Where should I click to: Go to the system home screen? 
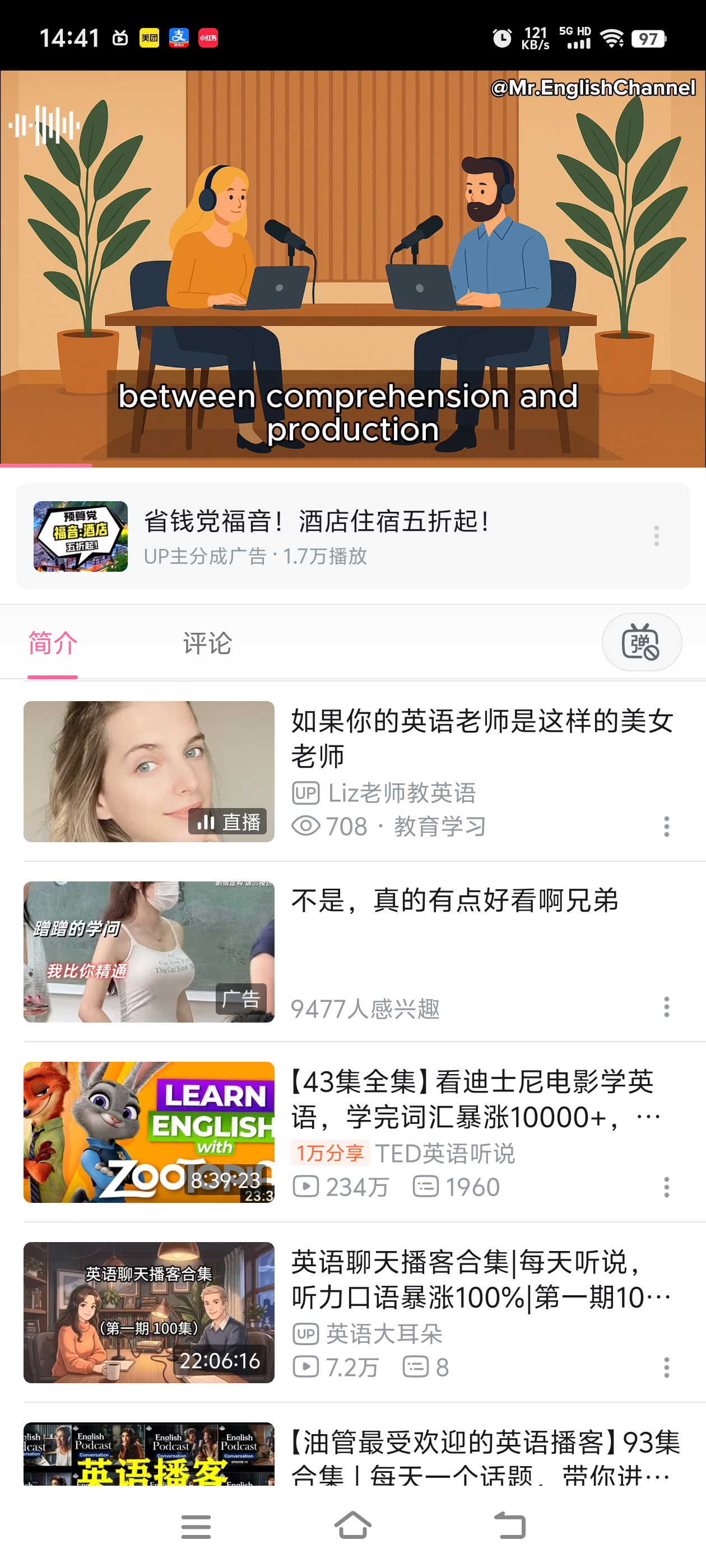(x=352, y=1525)
